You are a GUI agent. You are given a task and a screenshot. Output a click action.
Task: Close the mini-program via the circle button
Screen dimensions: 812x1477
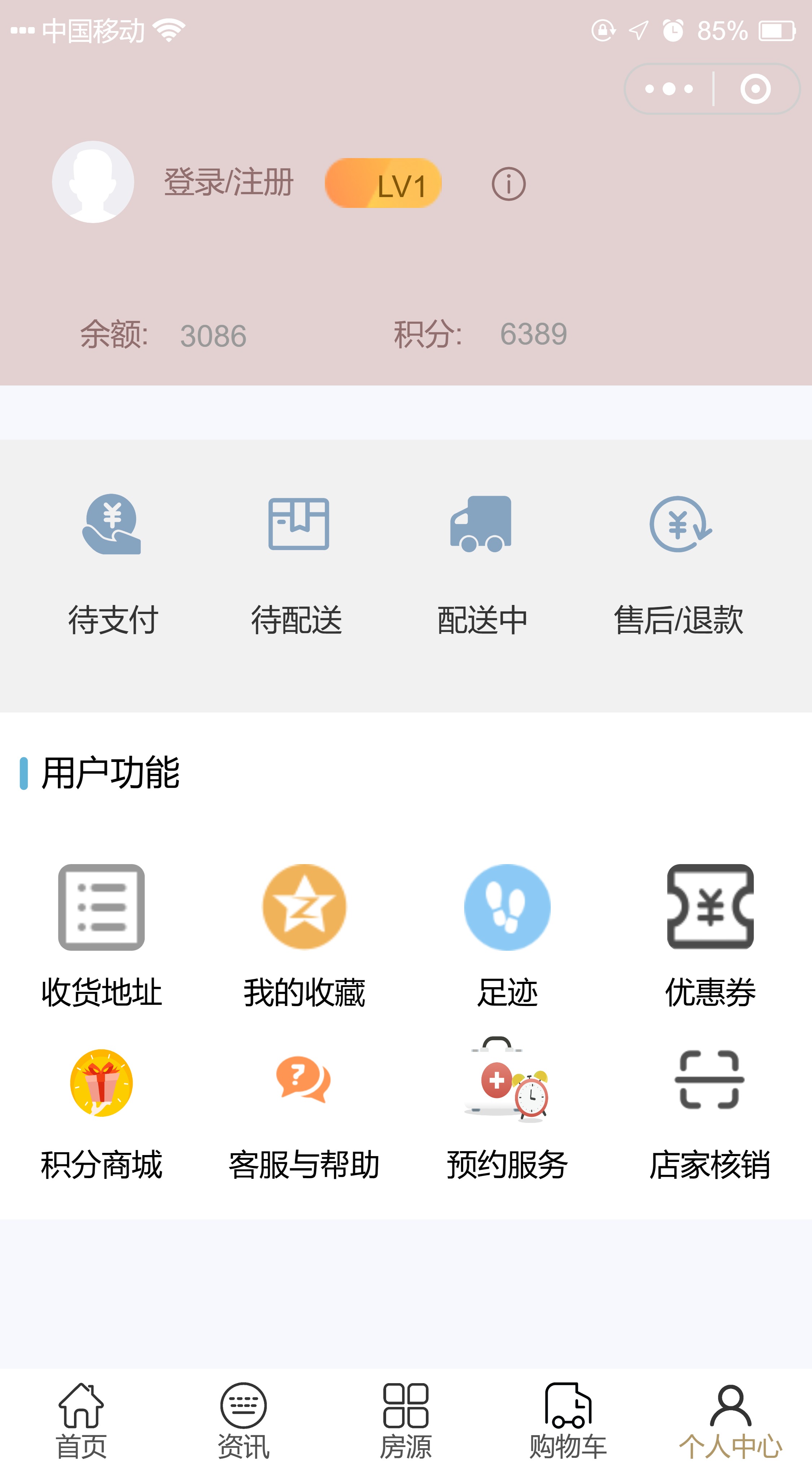[755, 89]
